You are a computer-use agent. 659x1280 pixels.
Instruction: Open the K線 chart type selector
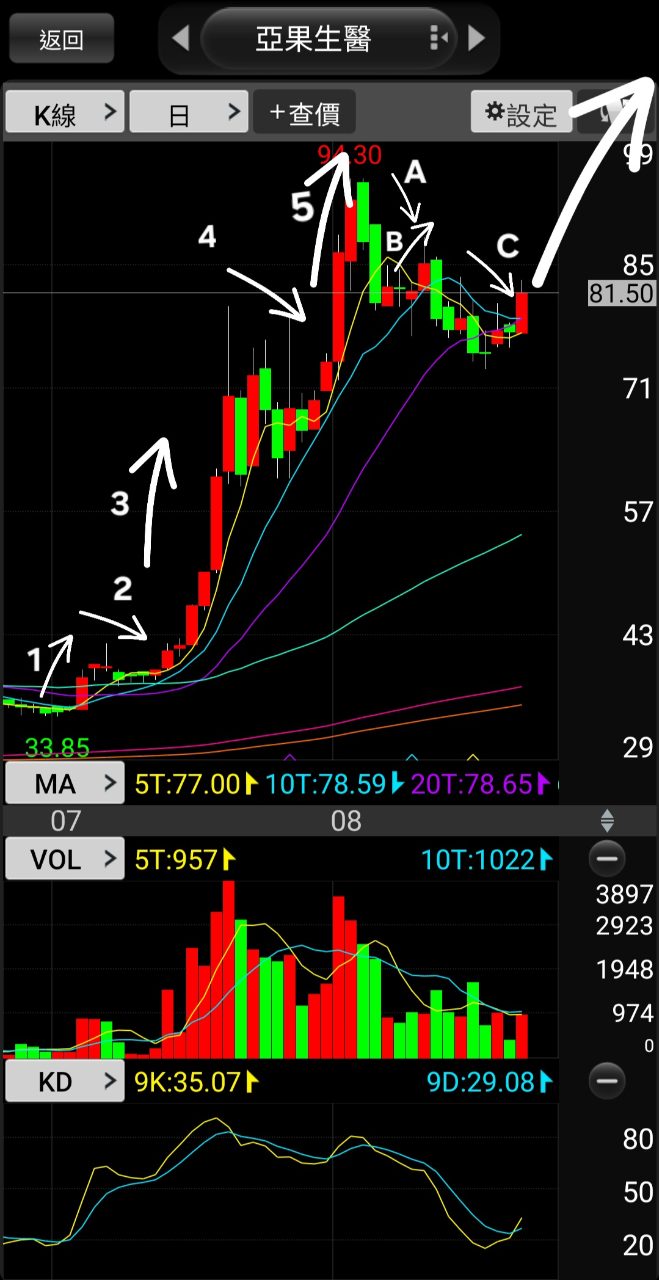pyautogui.click(x=64, y=113)
